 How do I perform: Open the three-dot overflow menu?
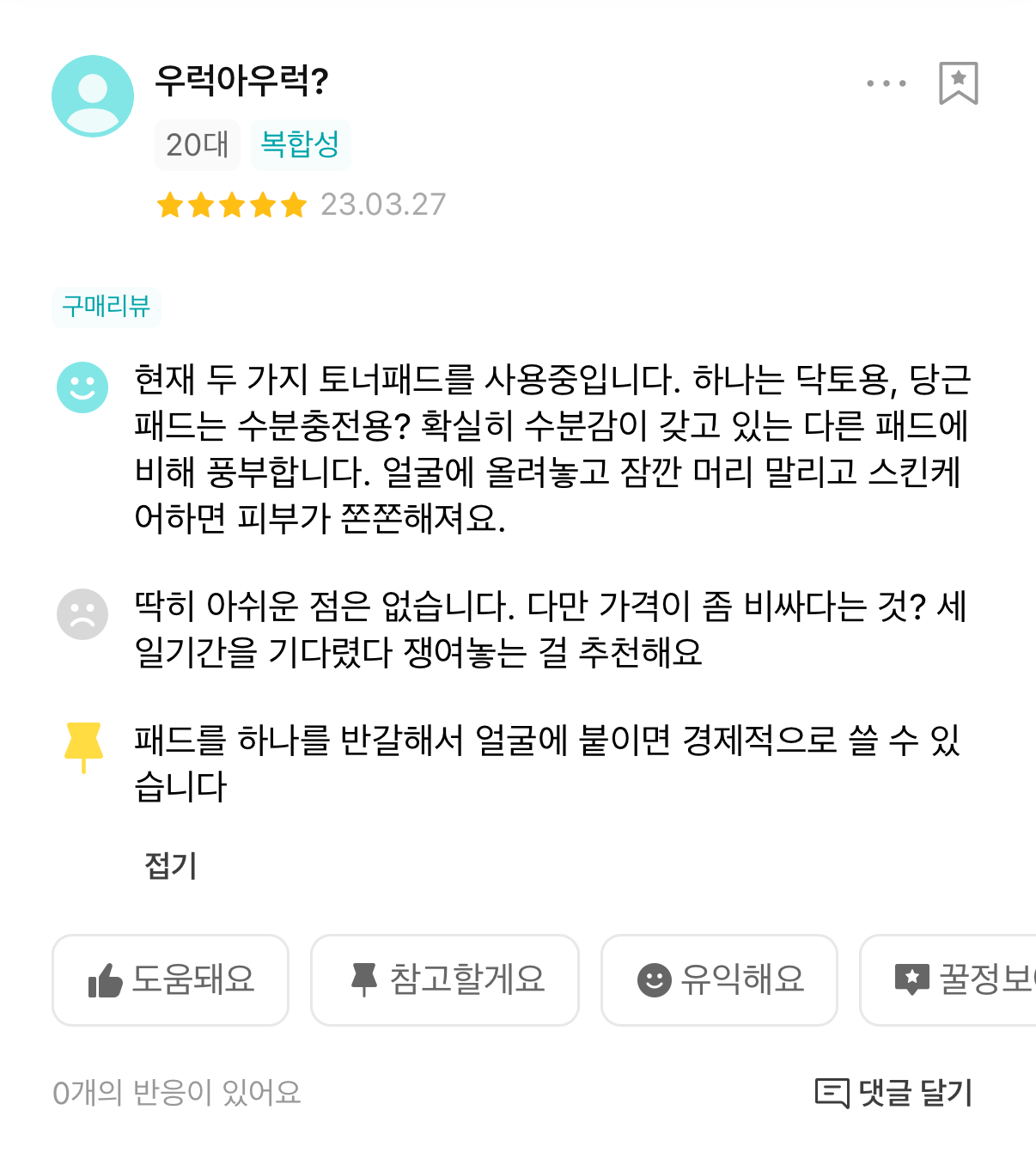coord(886,83)
